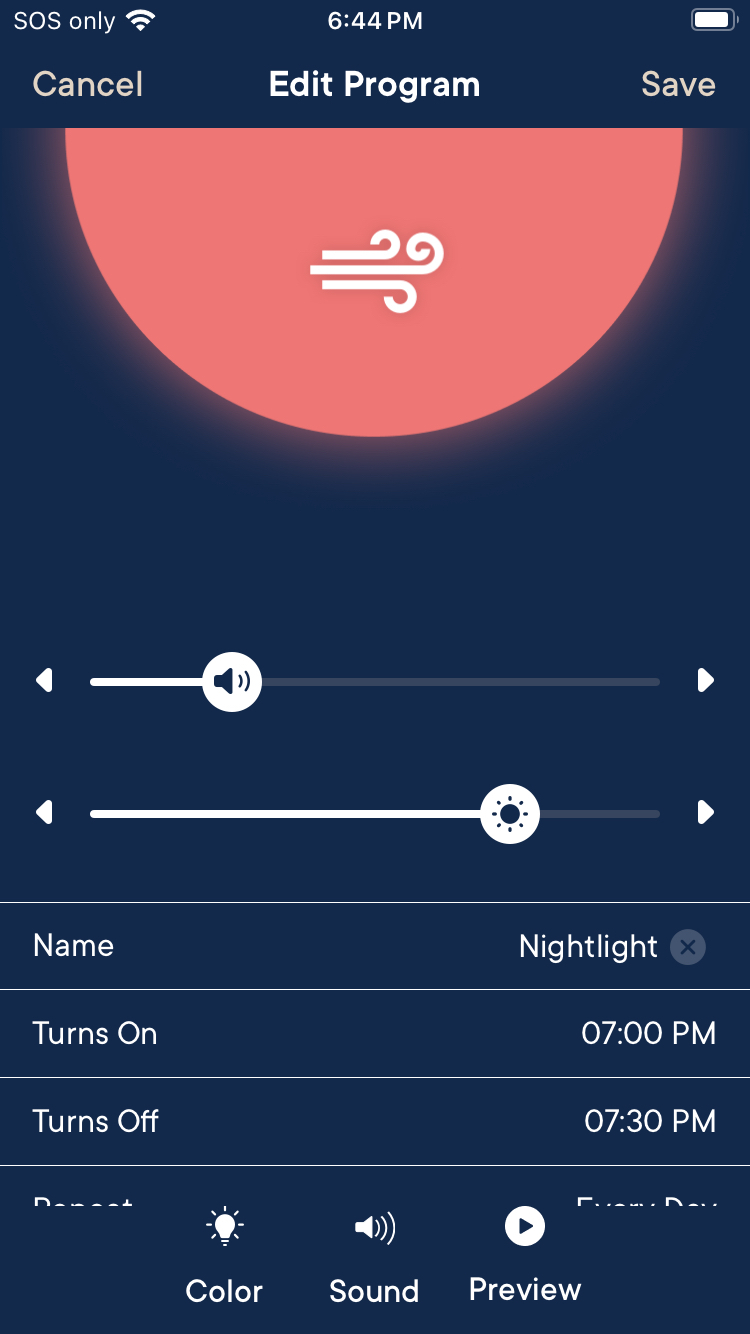
Task: Decrease volume with the left arrow
Action: pyautogui.click(x=44, y=681)
